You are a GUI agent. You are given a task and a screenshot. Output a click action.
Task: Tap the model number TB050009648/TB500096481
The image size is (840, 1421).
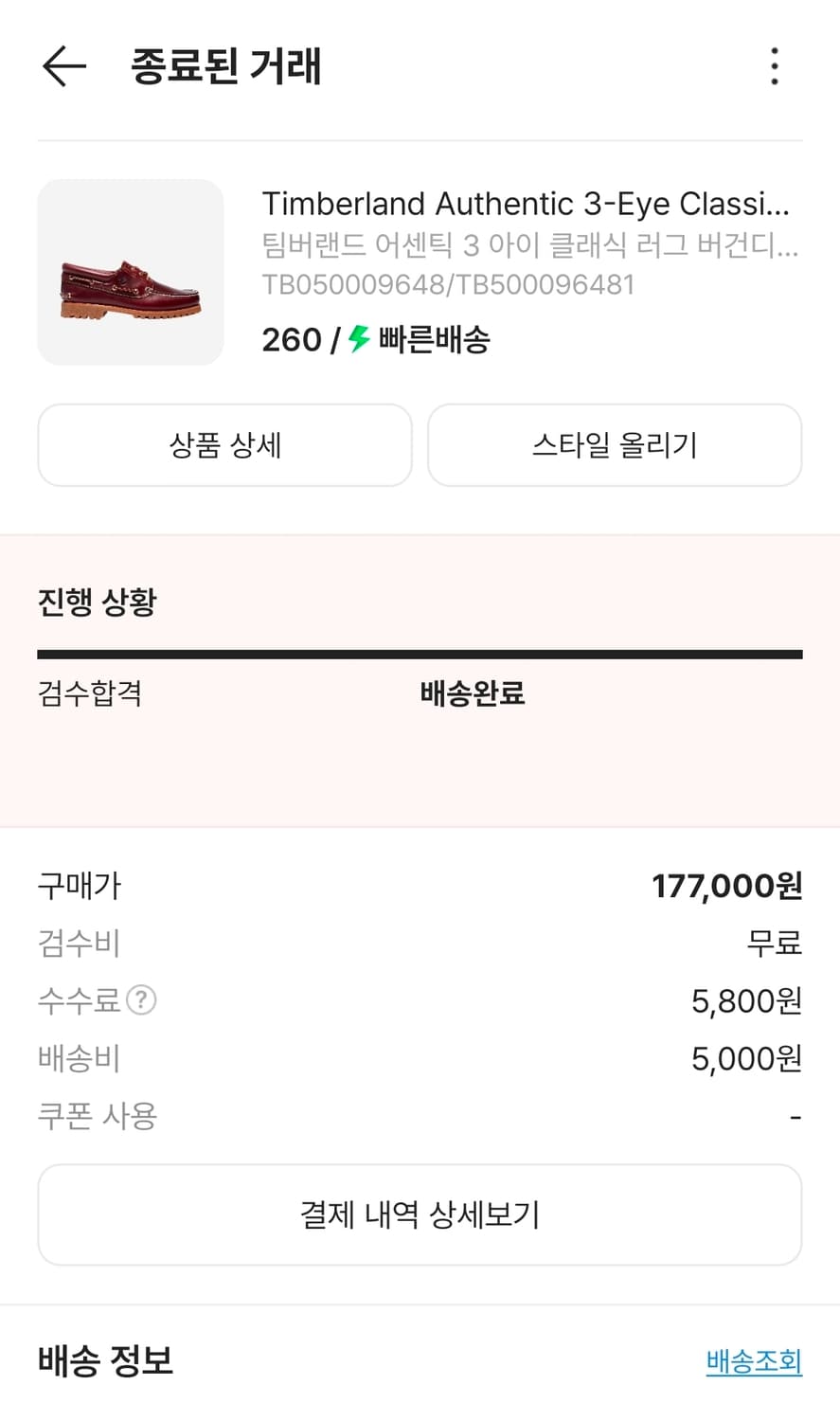coord(448,284)
